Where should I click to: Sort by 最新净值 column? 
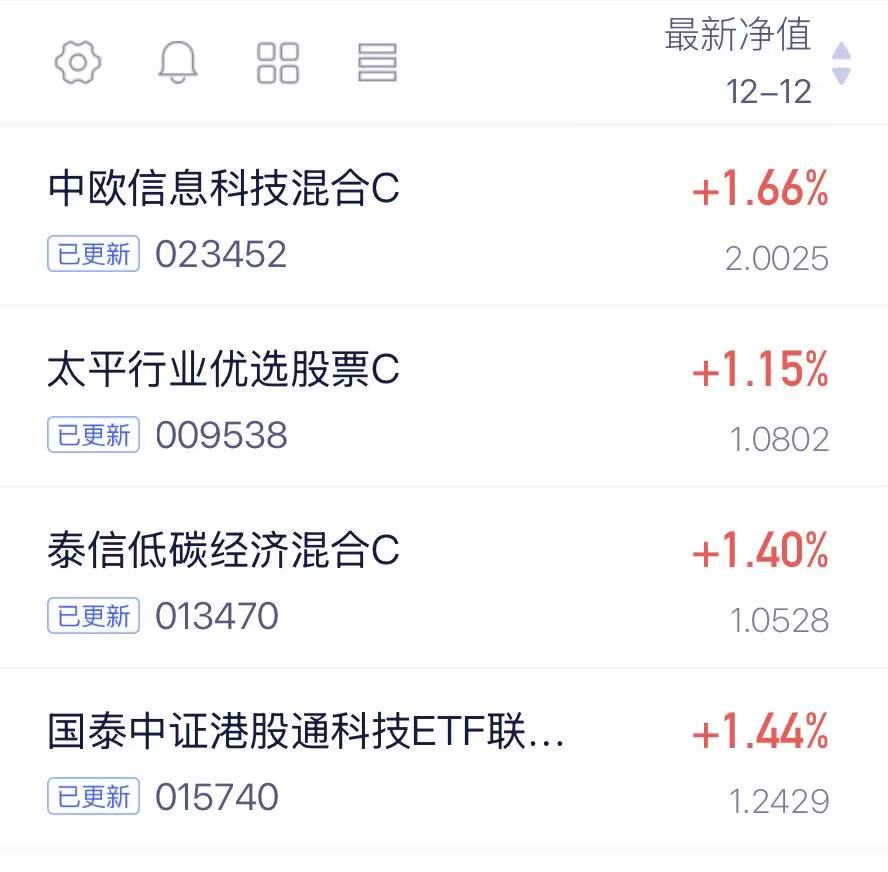coord(757,61)
